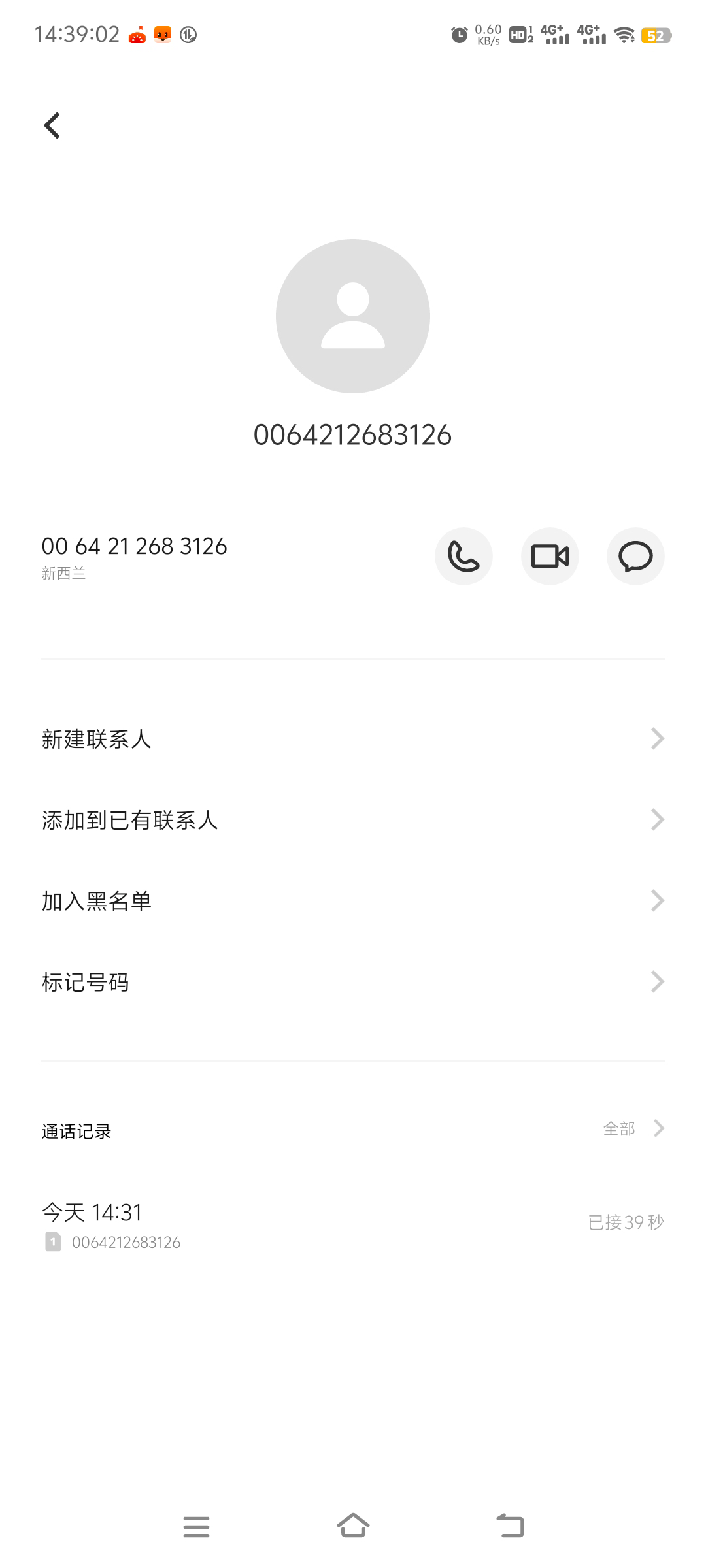Viewport: 706px width, 1568px height.
Task: Open recent apps from the navigation bar
Action: [x=196, y=1527]
